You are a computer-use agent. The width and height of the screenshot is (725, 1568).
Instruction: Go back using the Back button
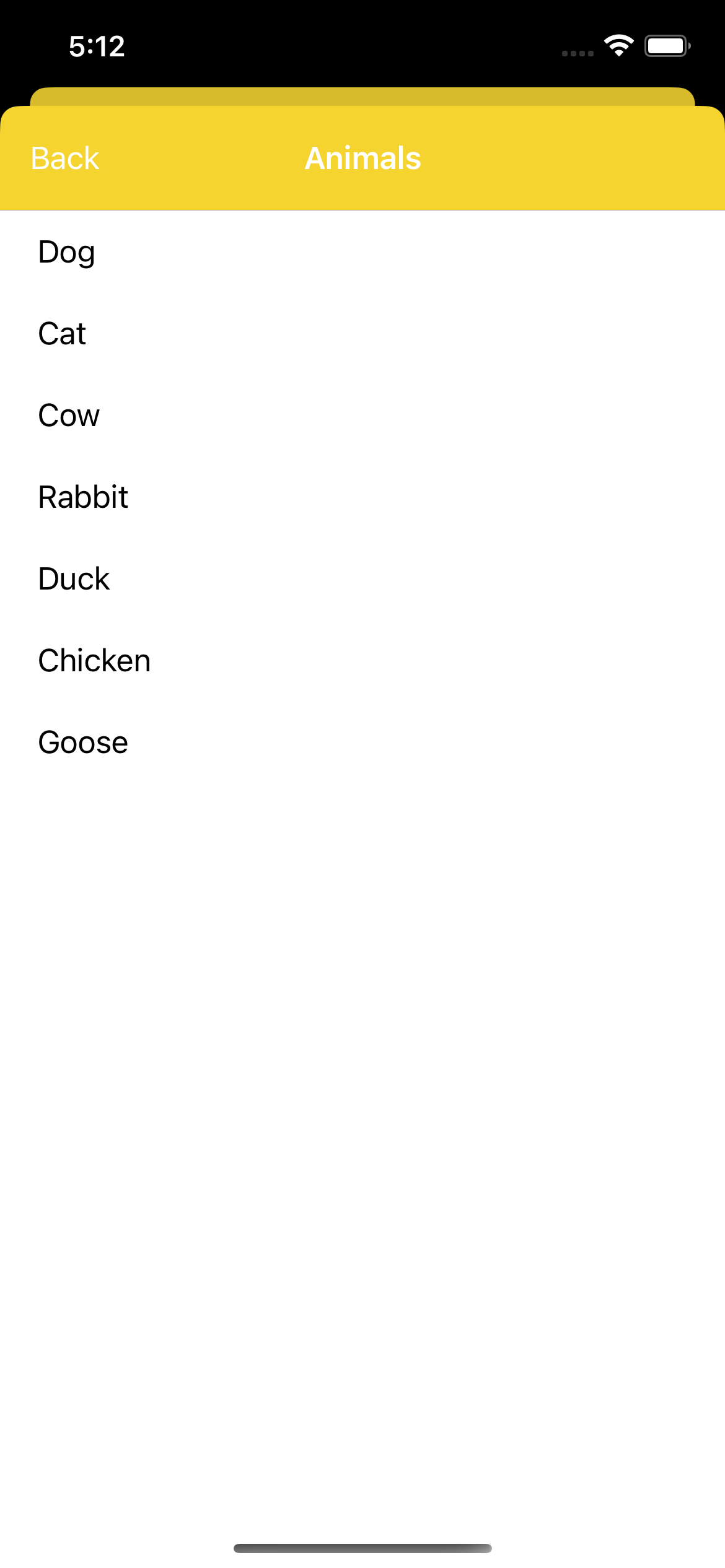point(65,159)
